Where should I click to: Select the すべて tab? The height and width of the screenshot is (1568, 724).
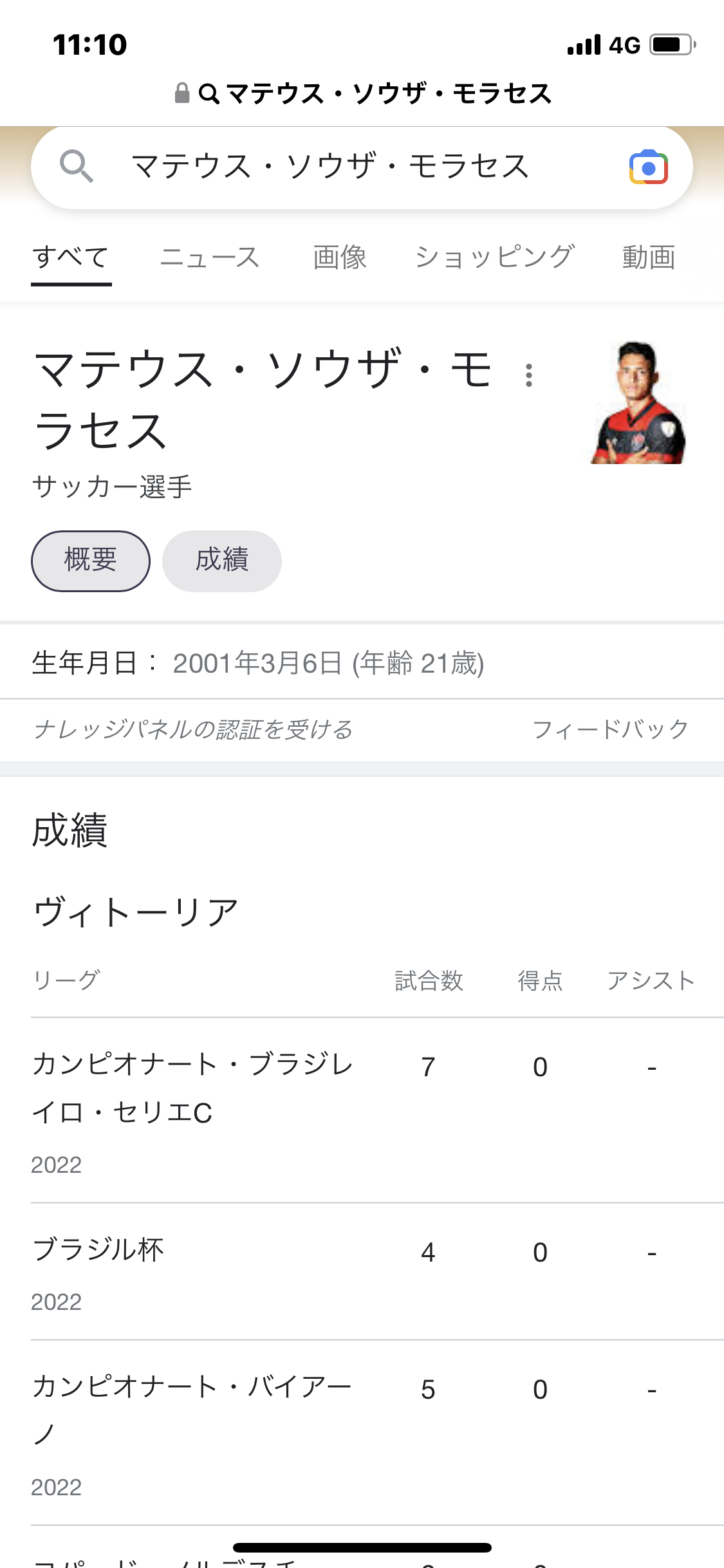(71, 257)
